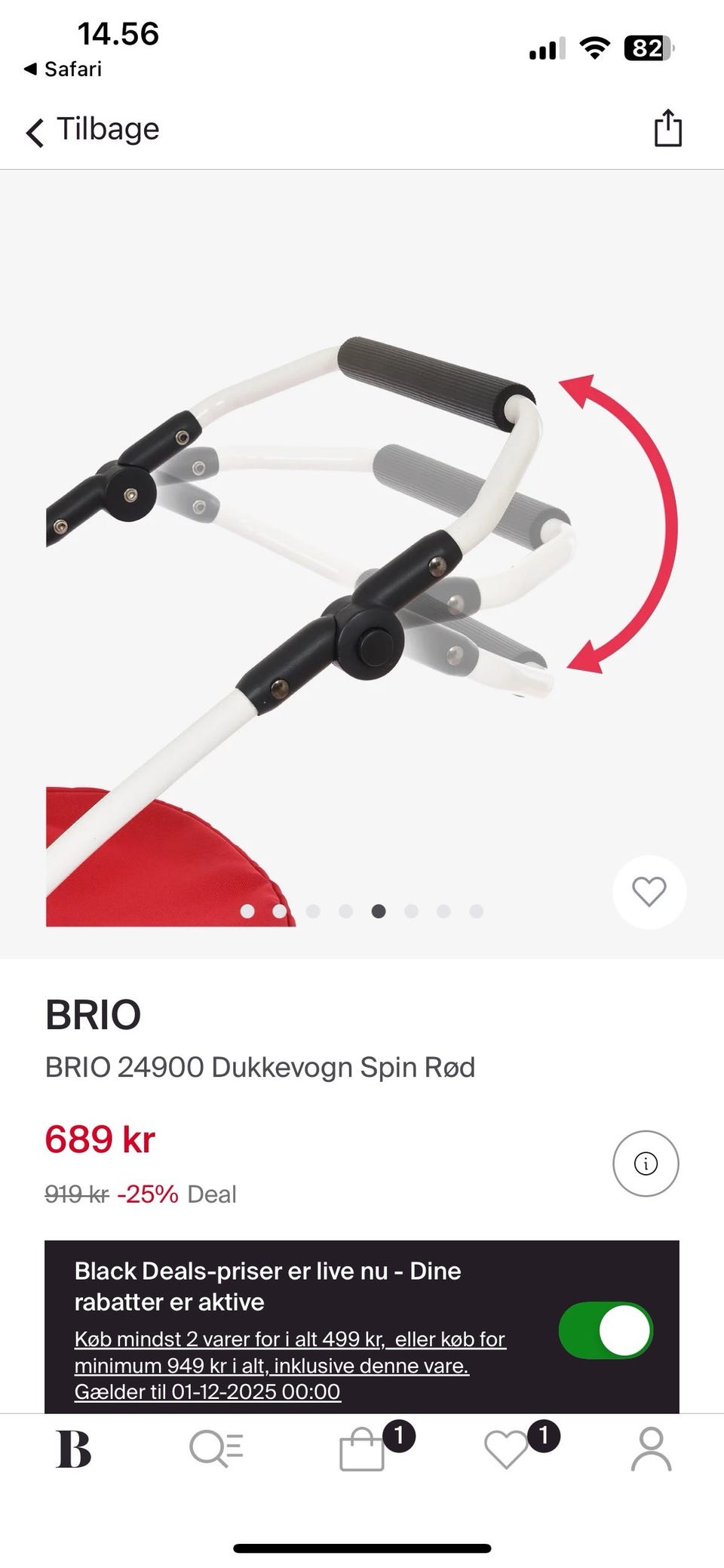Viewport: 724px width, 1568px height.
Task: Open the Black Deals terms link
Action: point(290,1365)
